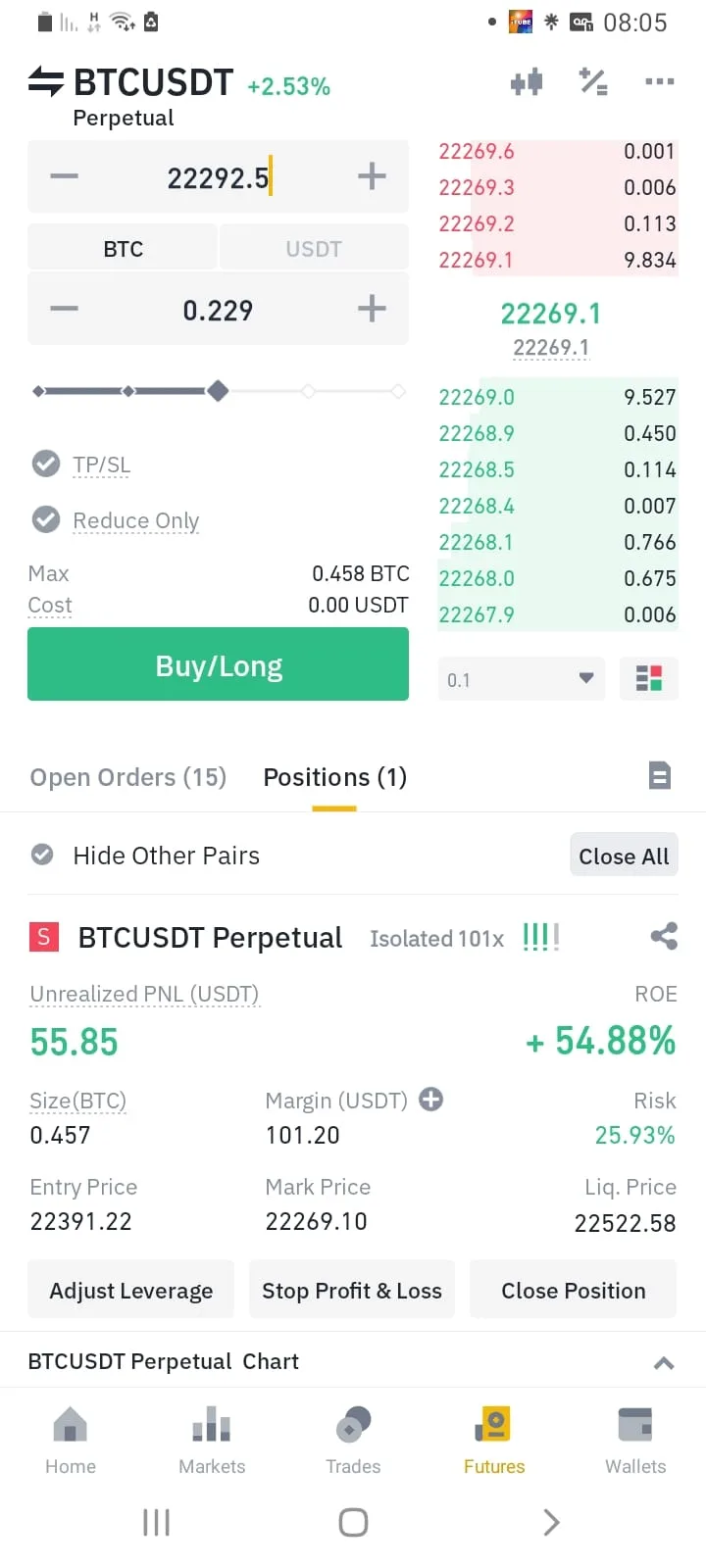Tap Close Position

[574, 1291]
